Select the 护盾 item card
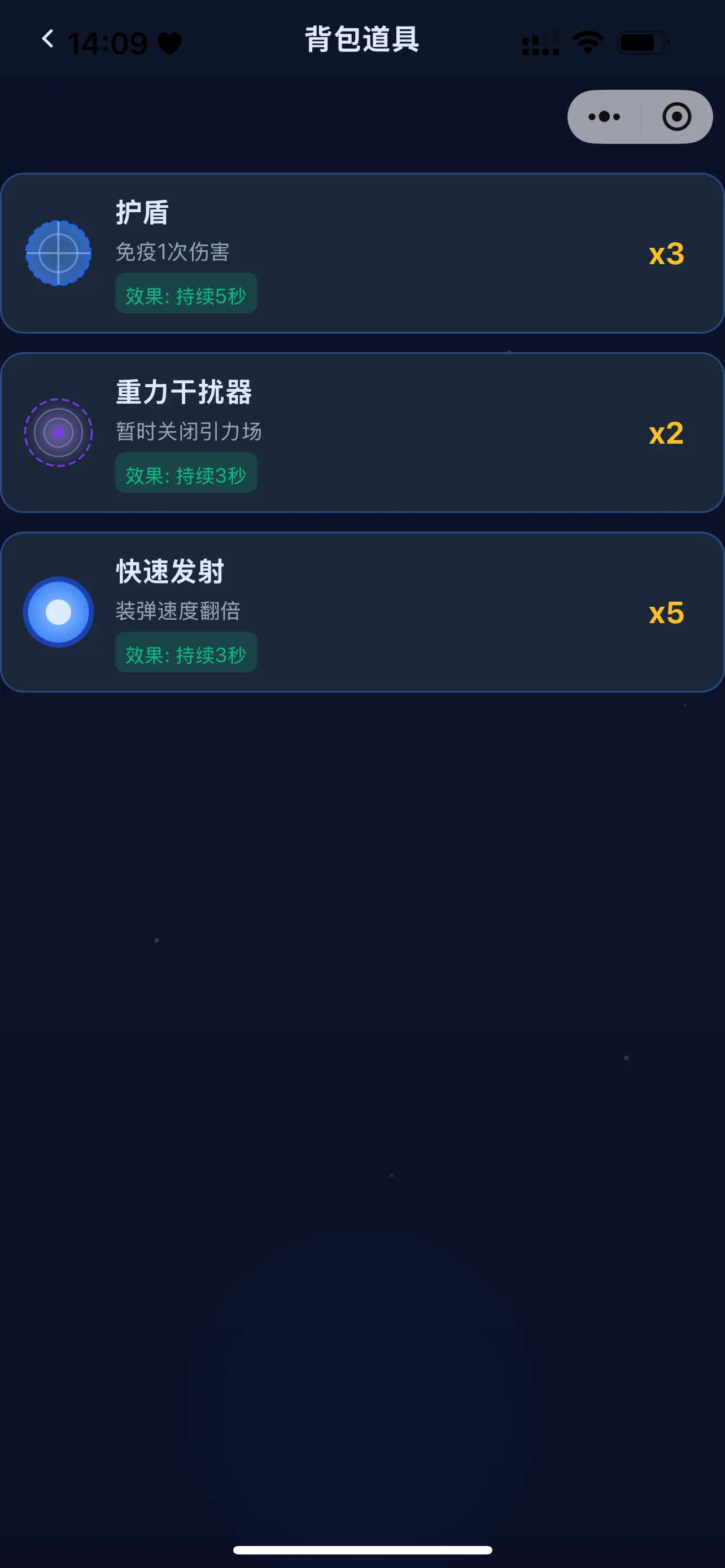The image size is (725, 1568). click(x=362, y=253)
